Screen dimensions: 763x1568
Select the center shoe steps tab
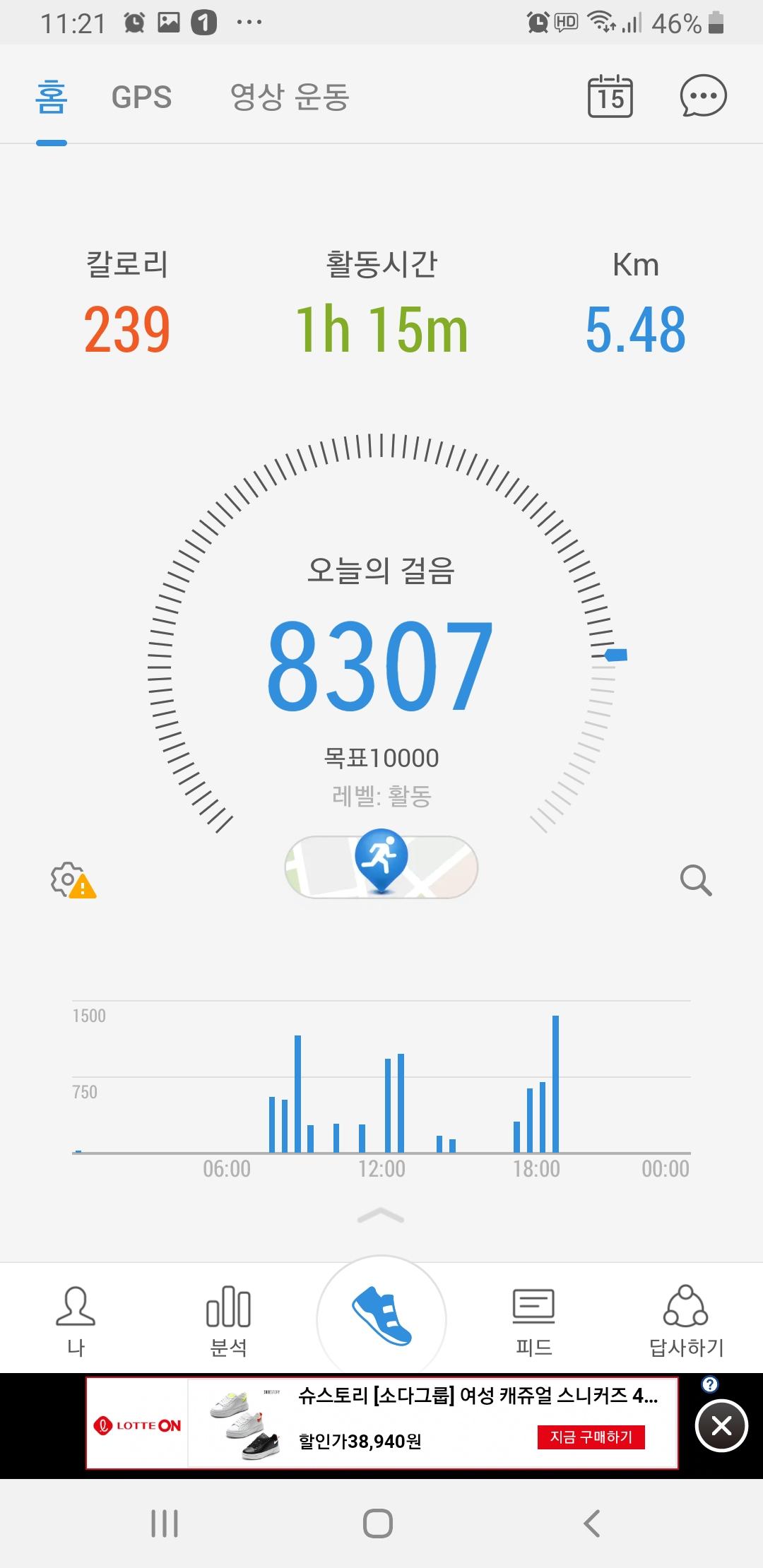[x=381, y=1318]
